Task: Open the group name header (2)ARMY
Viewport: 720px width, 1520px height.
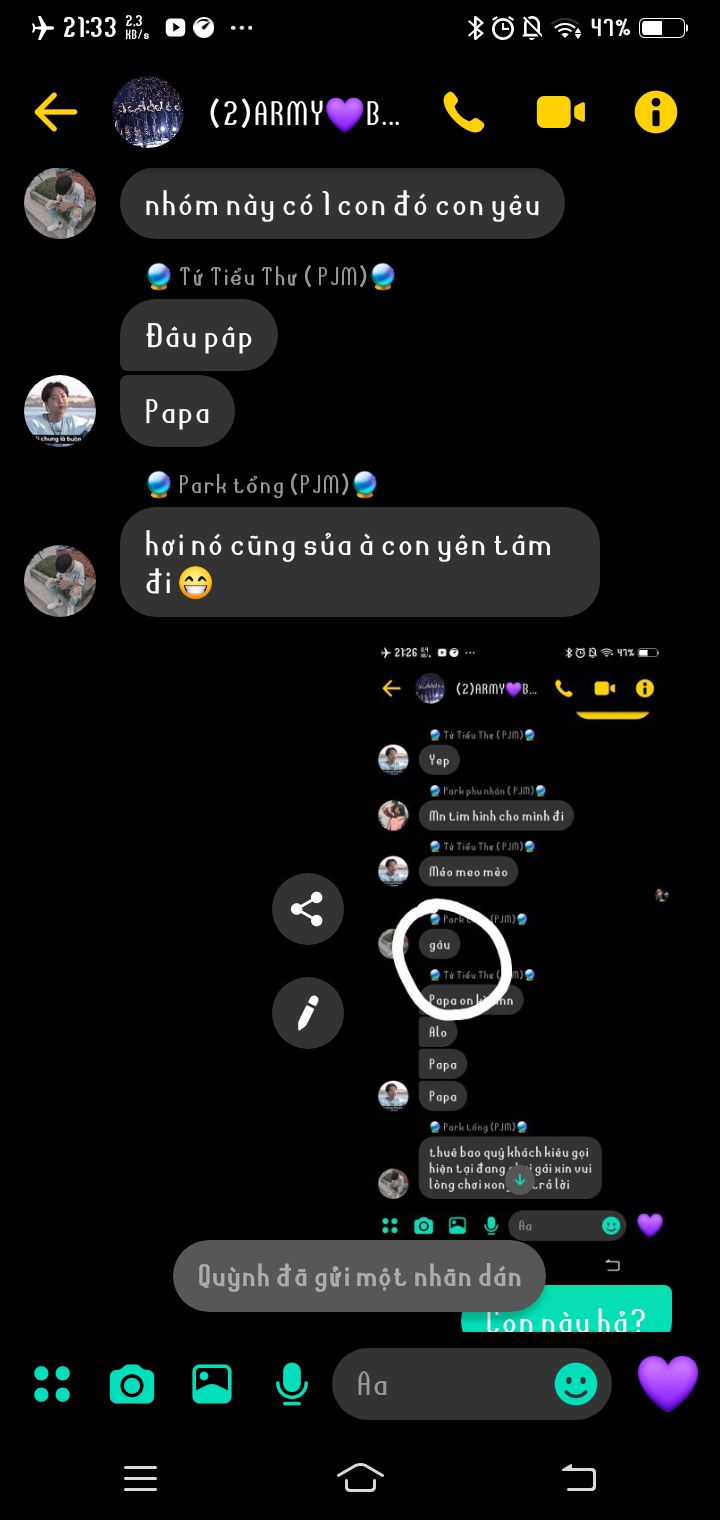Action: [x=304, y=114]
